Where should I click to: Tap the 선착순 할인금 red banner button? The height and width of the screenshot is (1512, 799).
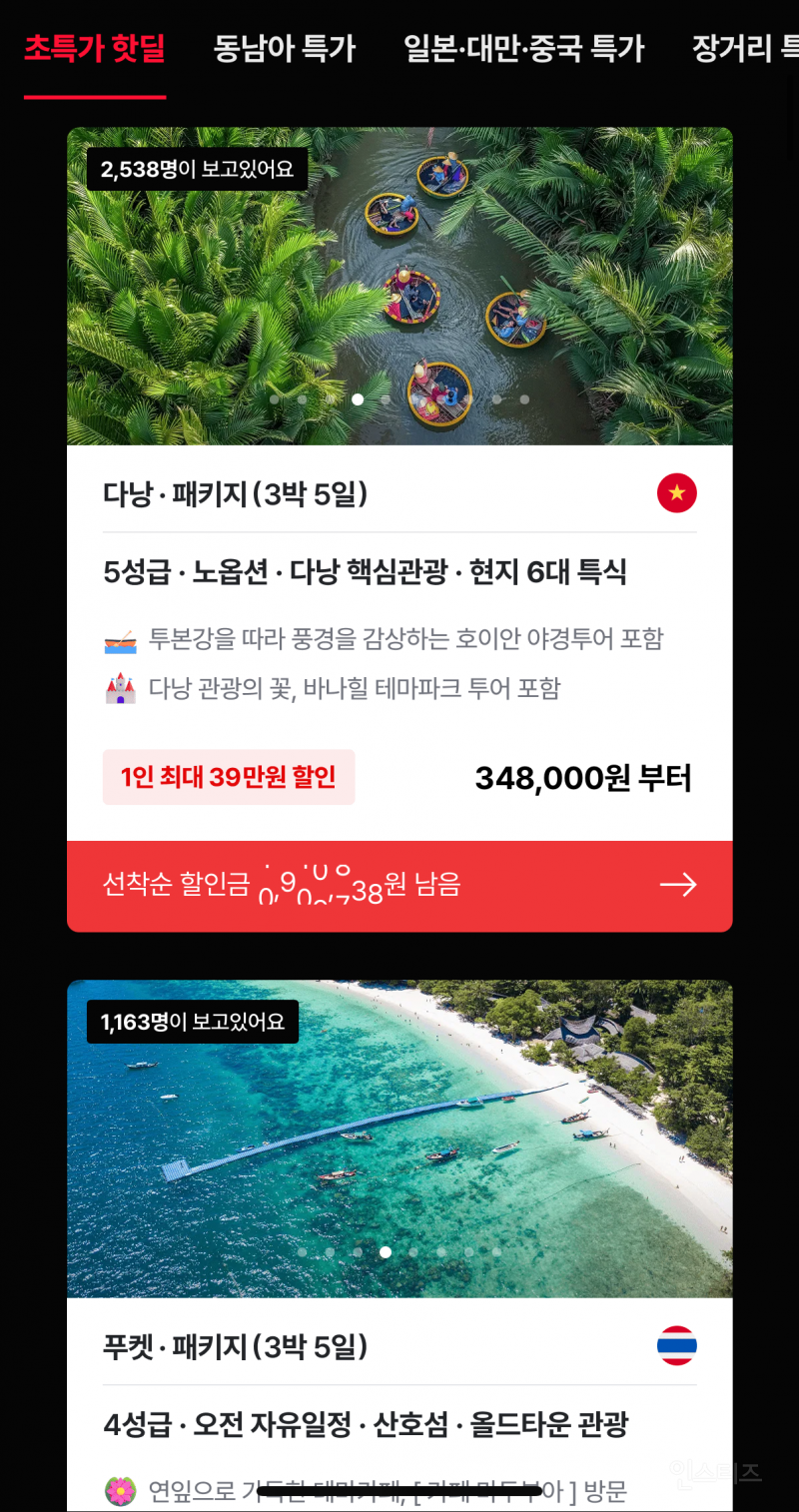399,886
